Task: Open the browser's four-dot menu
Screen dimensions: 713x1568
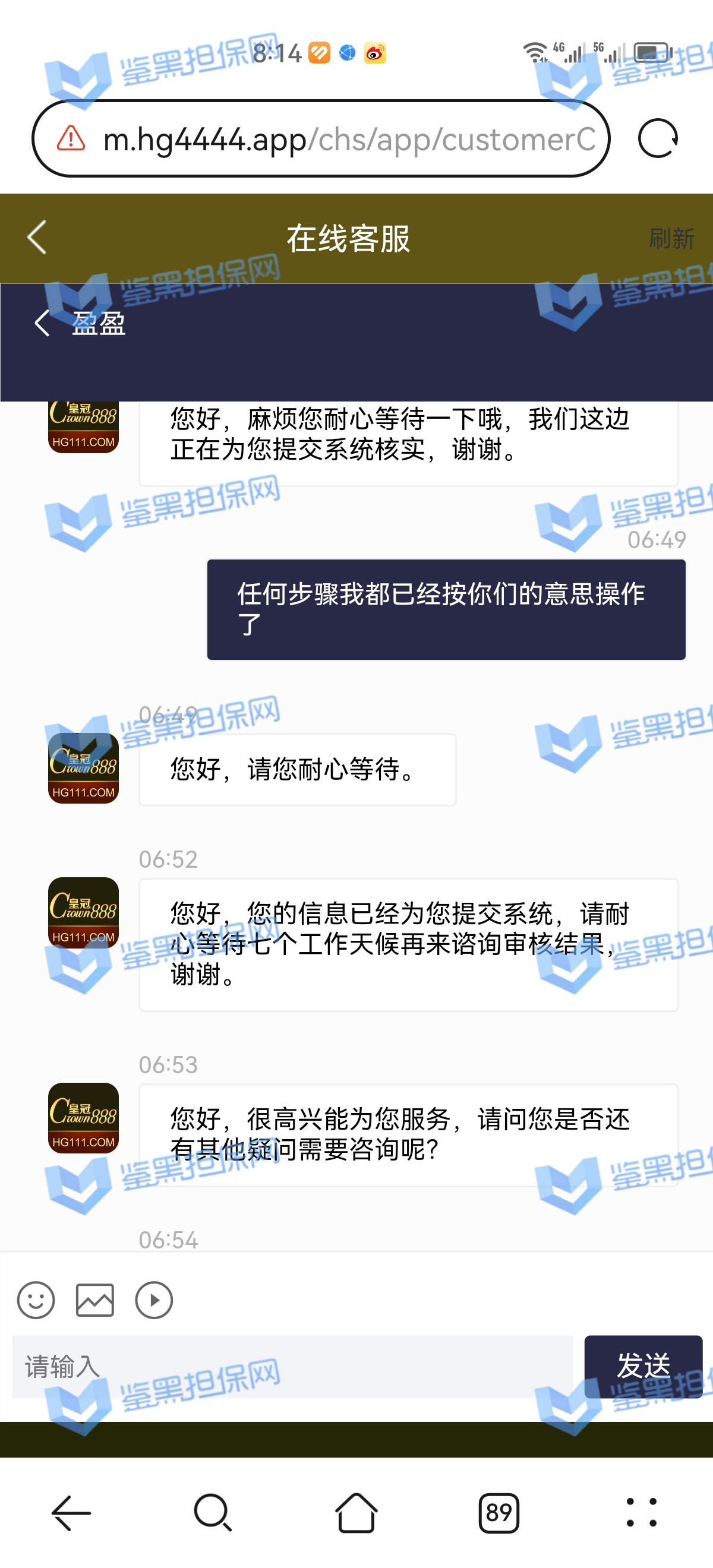Action: click(x=641, y=1513)
